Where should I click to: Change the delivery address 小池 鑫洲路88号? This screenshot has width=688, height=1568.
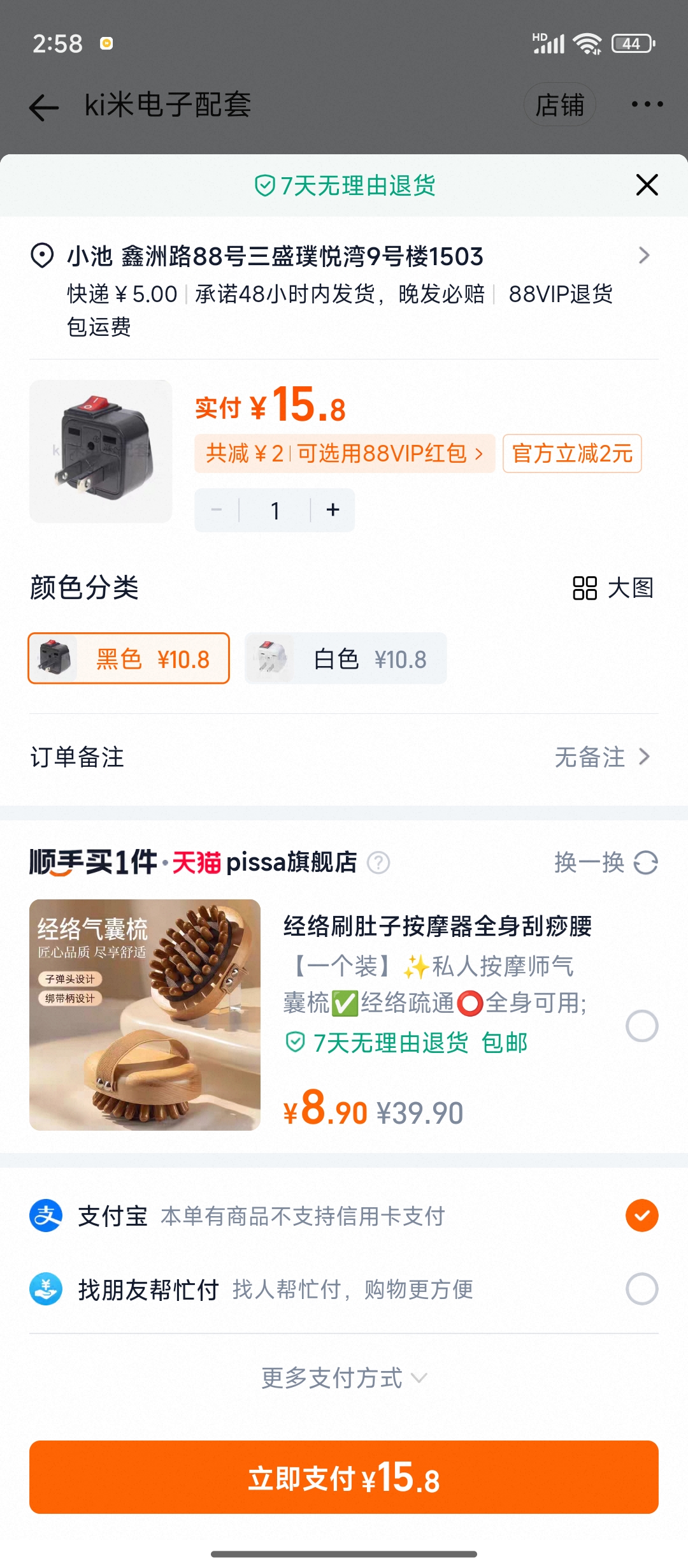point(344,256)
